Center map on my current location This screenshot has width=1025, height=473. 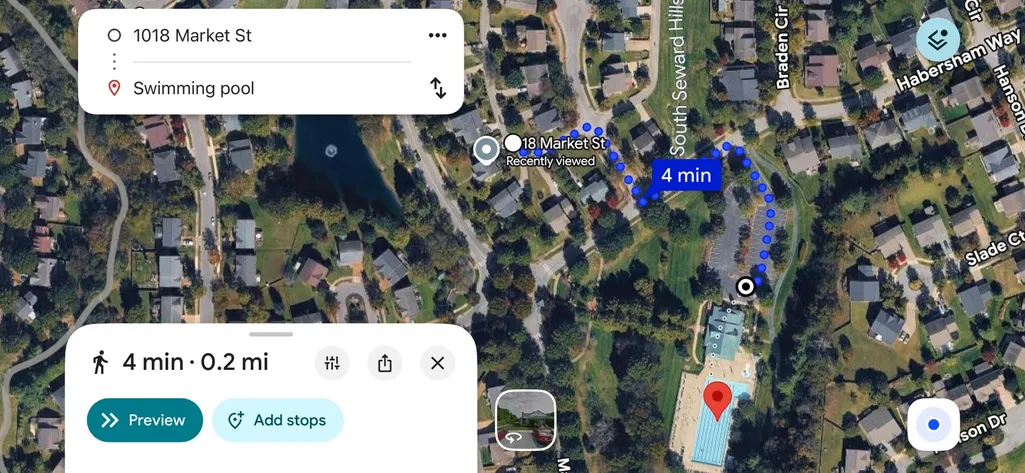pyautogui.click(x=933, y=425)
